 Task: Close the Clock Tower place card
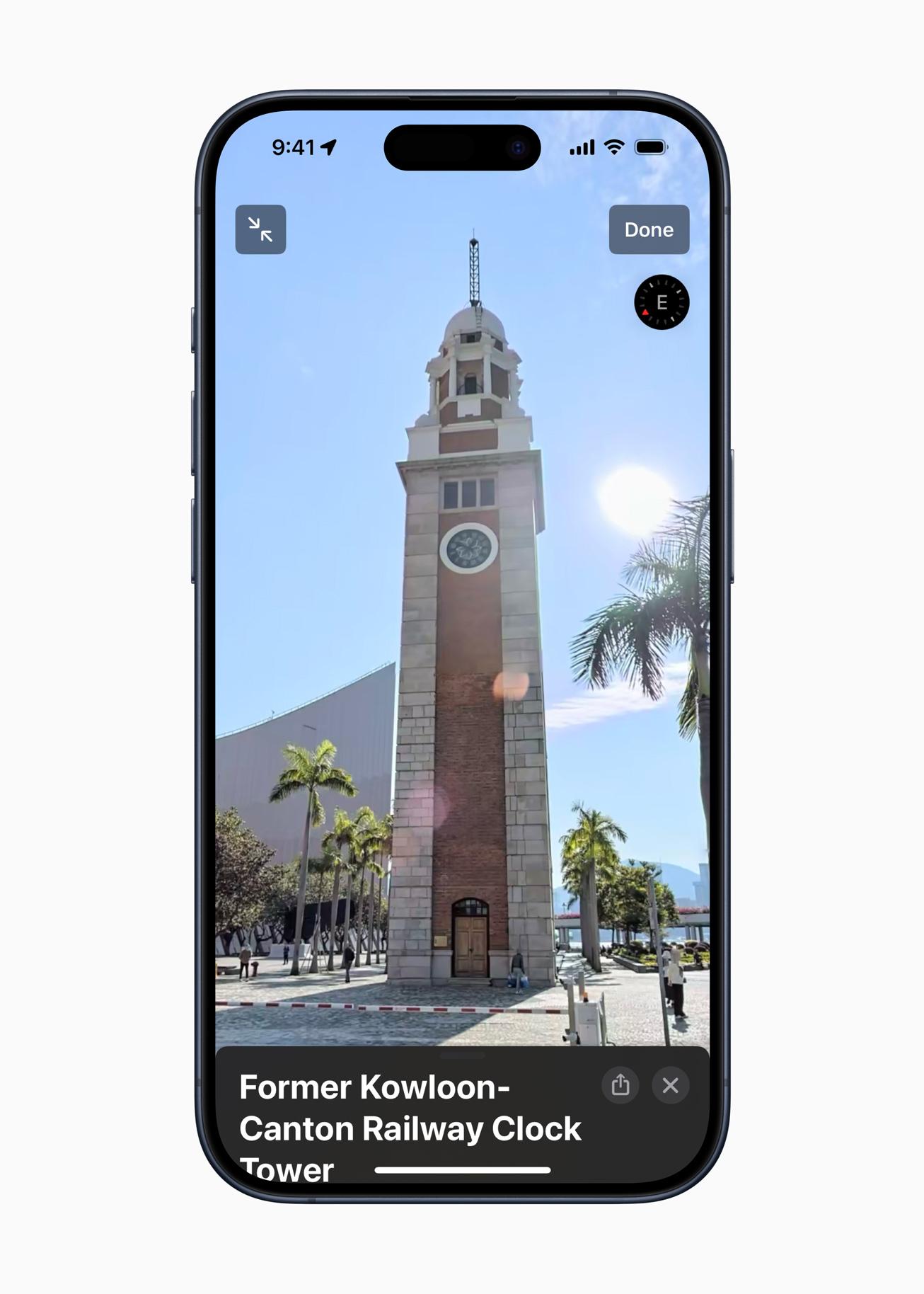tap(670, 1084)
